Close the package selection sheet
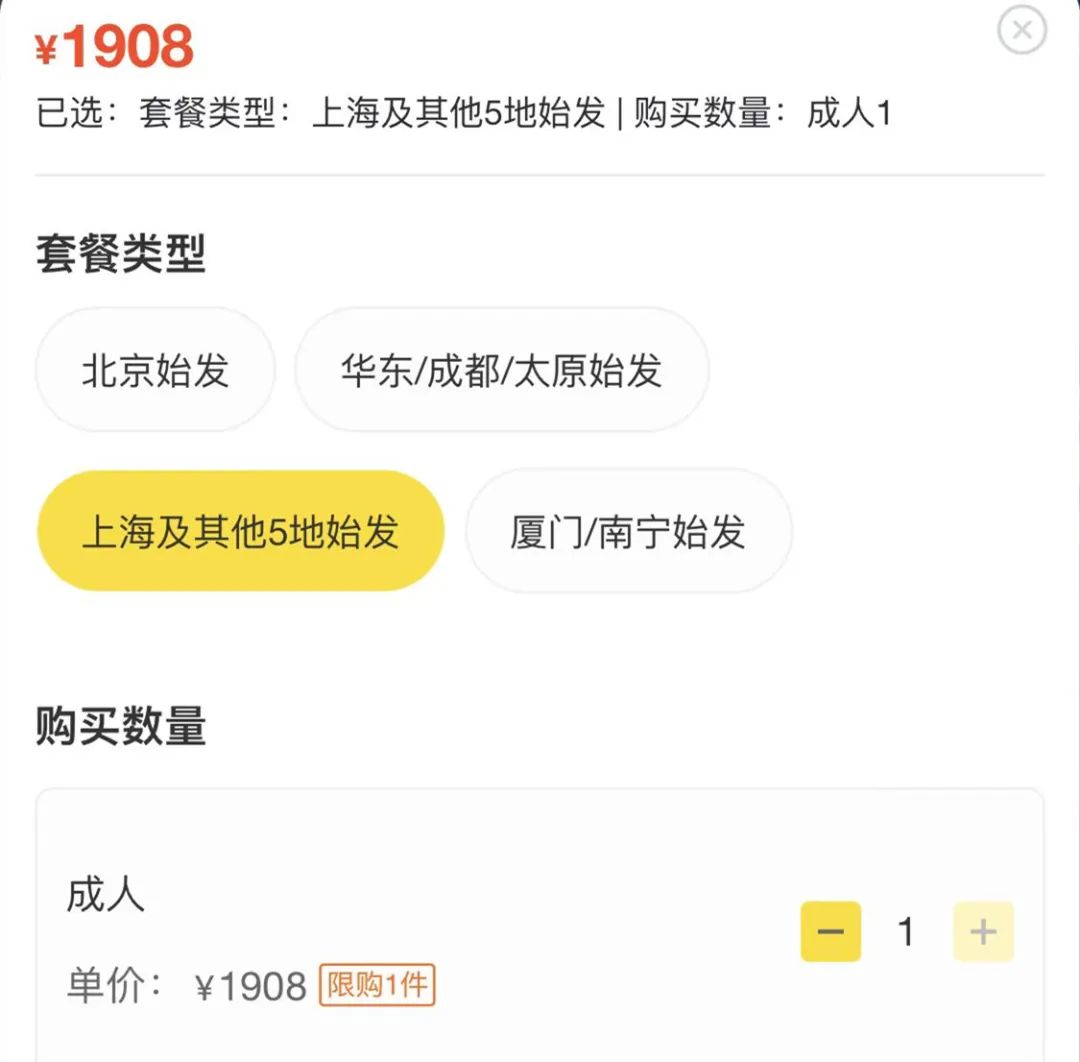This screenshot has width=1080, height=1062. click(x=1022, y=30)
